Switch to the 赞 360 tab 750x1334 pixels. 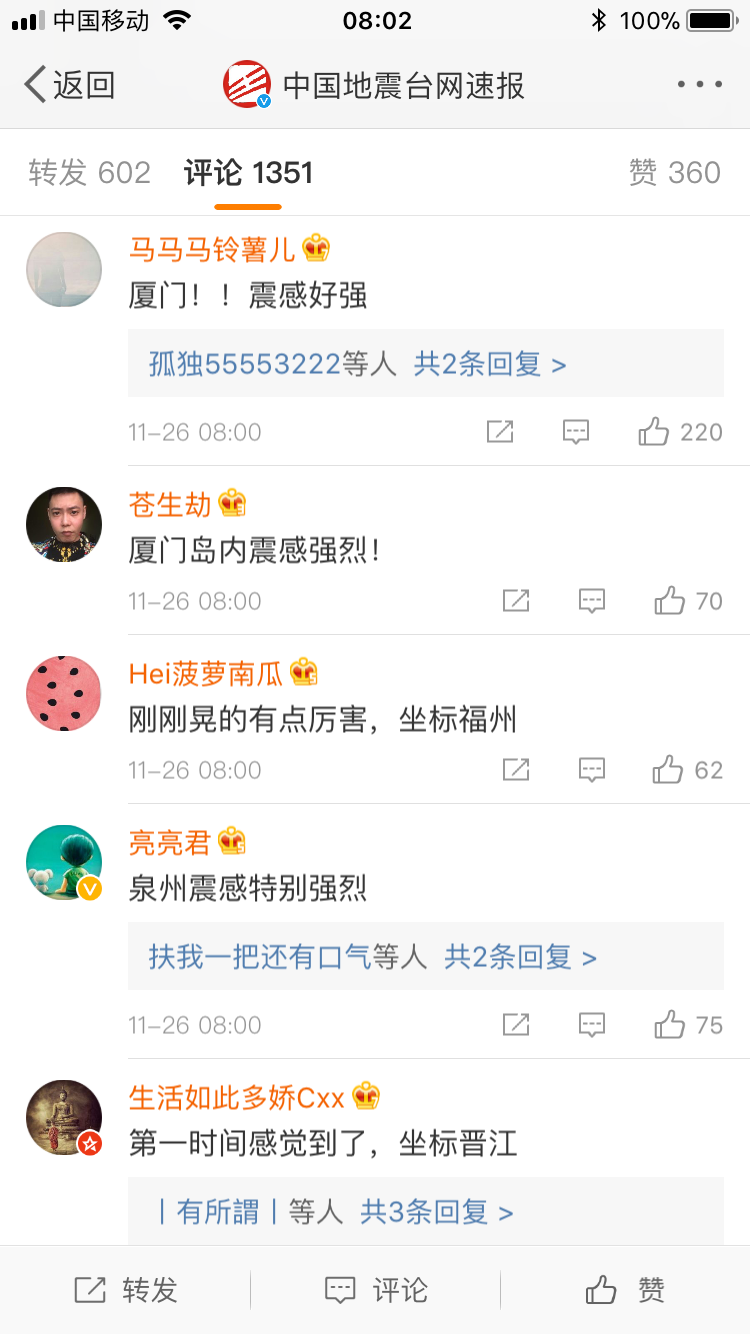pyautogui.click(x=674, y=173)
